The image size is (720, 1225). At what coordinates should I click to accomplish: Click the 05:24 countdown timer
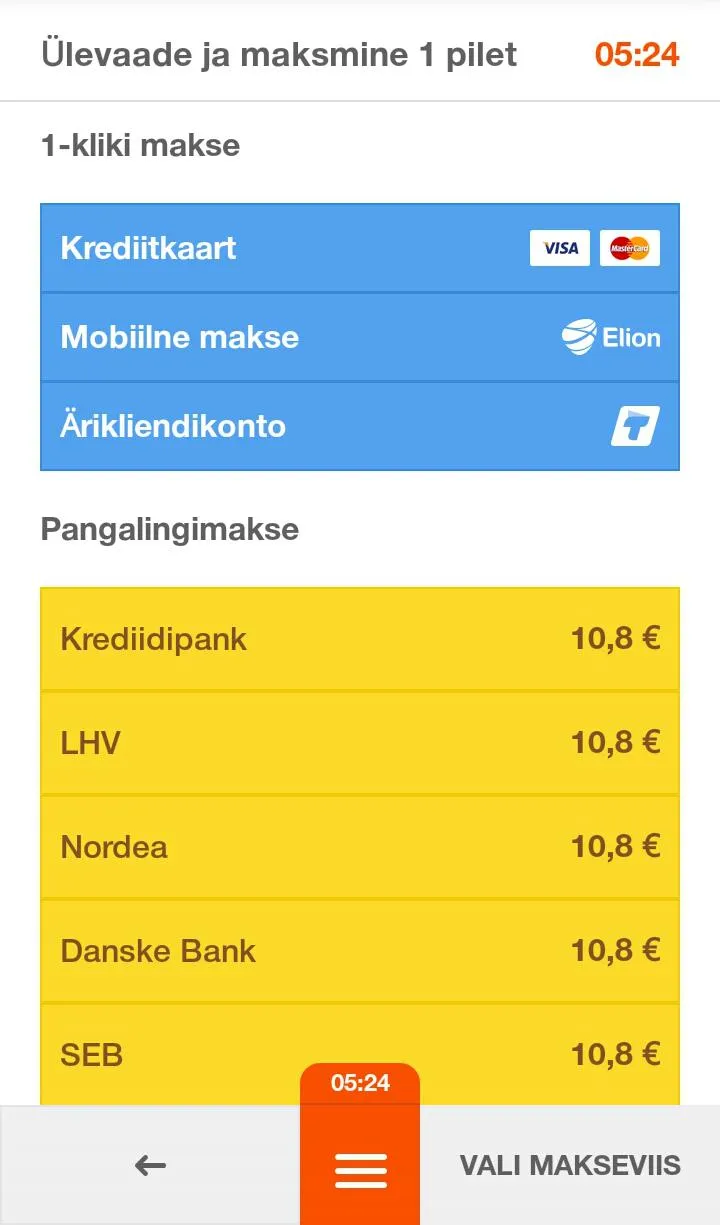pyautogui.click(x=638, y=53)
